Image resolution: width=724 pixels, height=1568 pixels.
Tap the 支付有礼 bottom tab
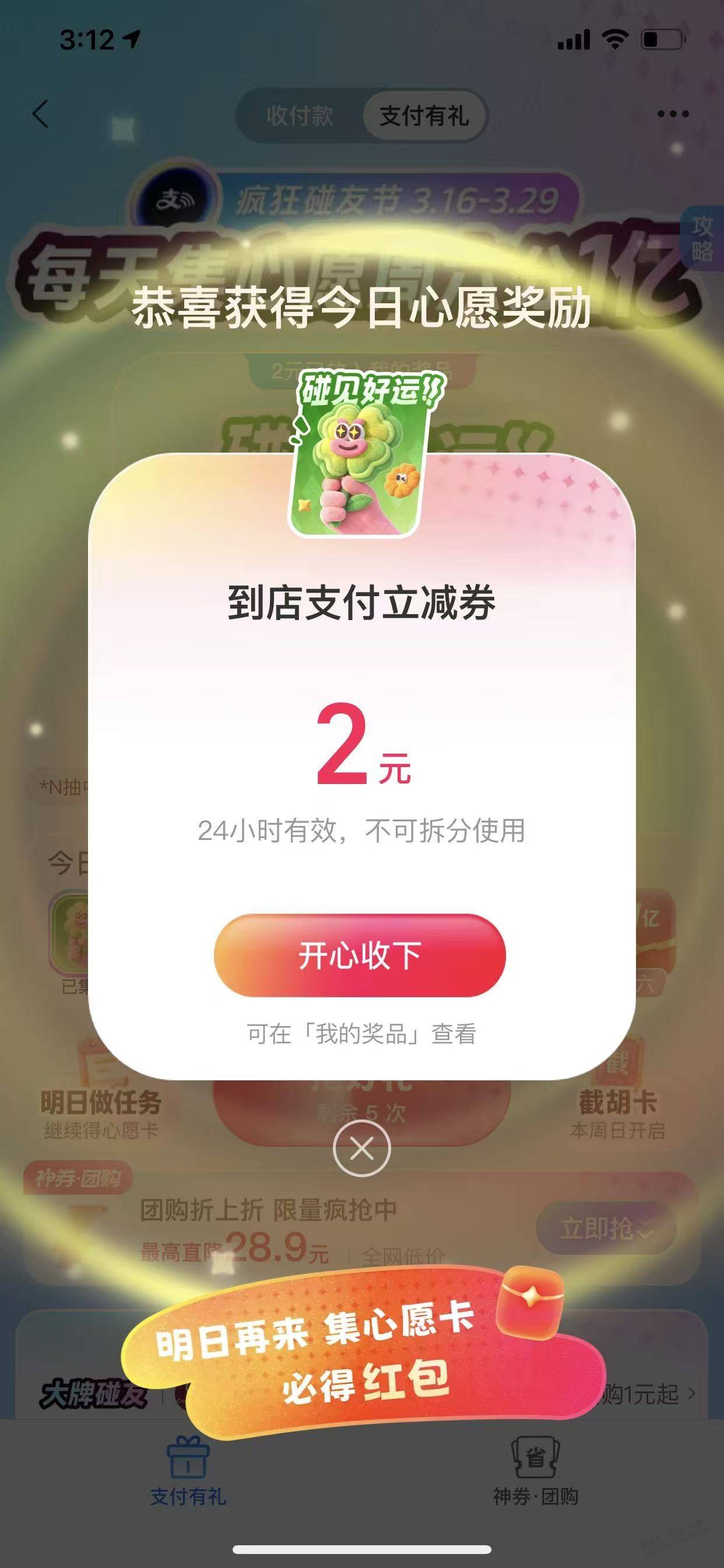coord(188,1472)
